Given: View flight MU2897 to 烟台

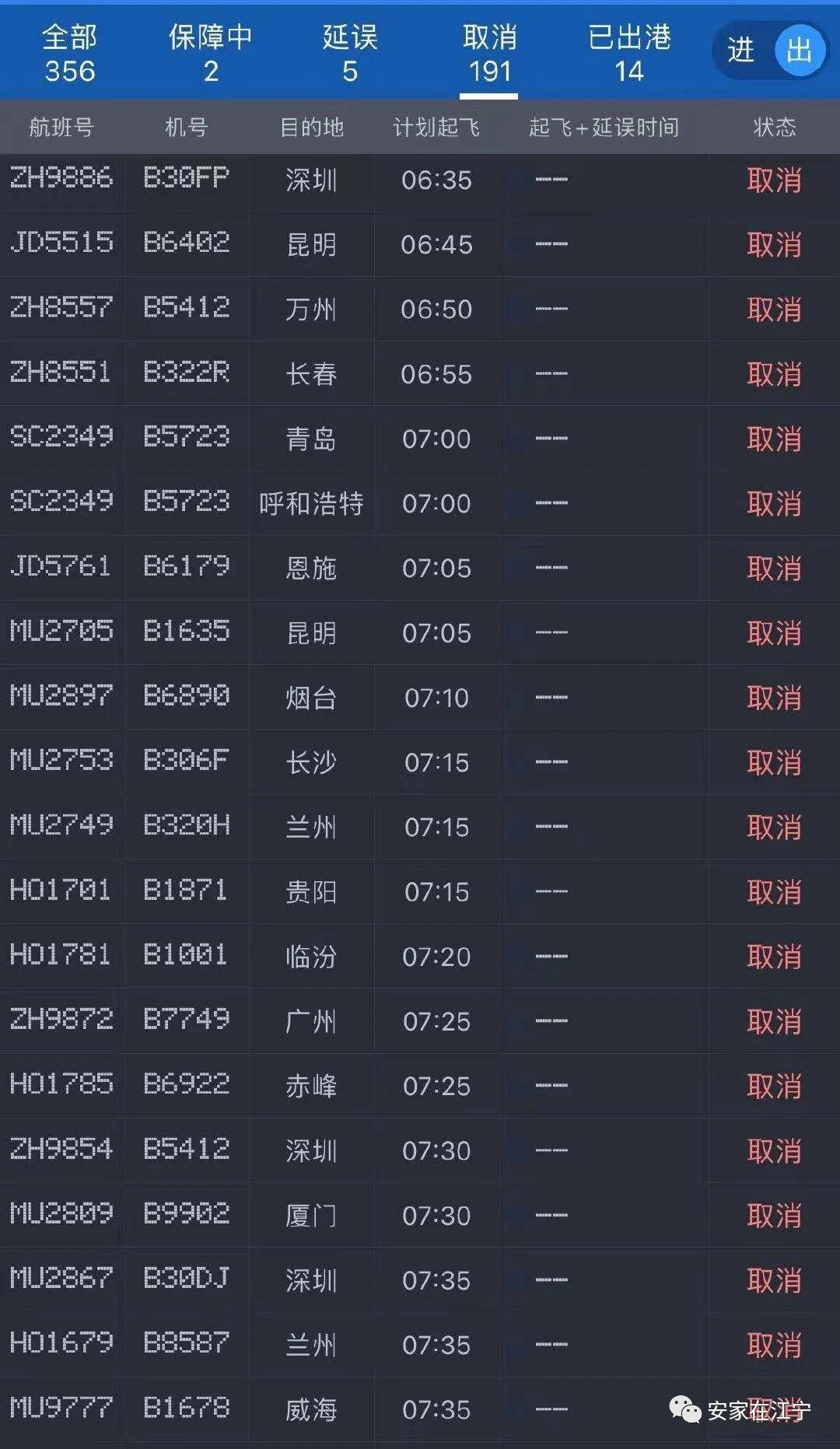Looking at the screenshot, I should coord(420,697).
